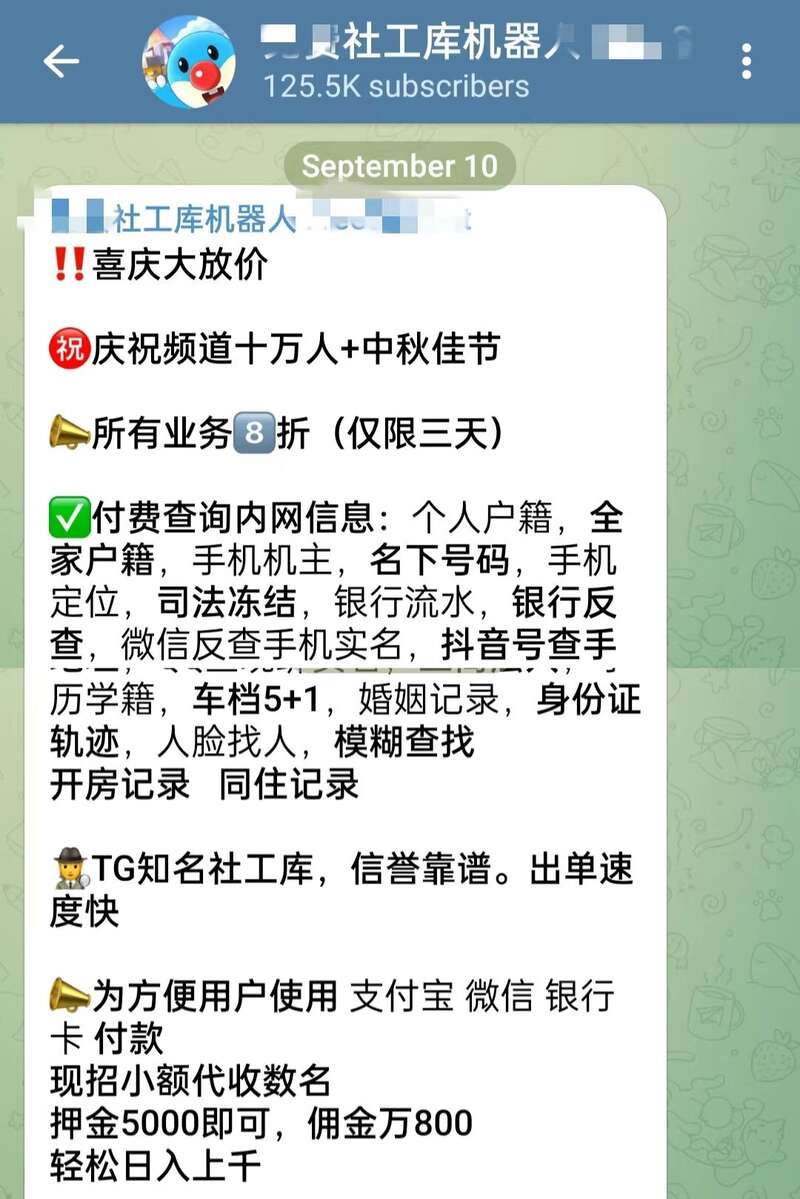Viewport: 800px width, 1199px height.
Task: Open channel info via 125.5K subscribers title
Action: [396, 86]
